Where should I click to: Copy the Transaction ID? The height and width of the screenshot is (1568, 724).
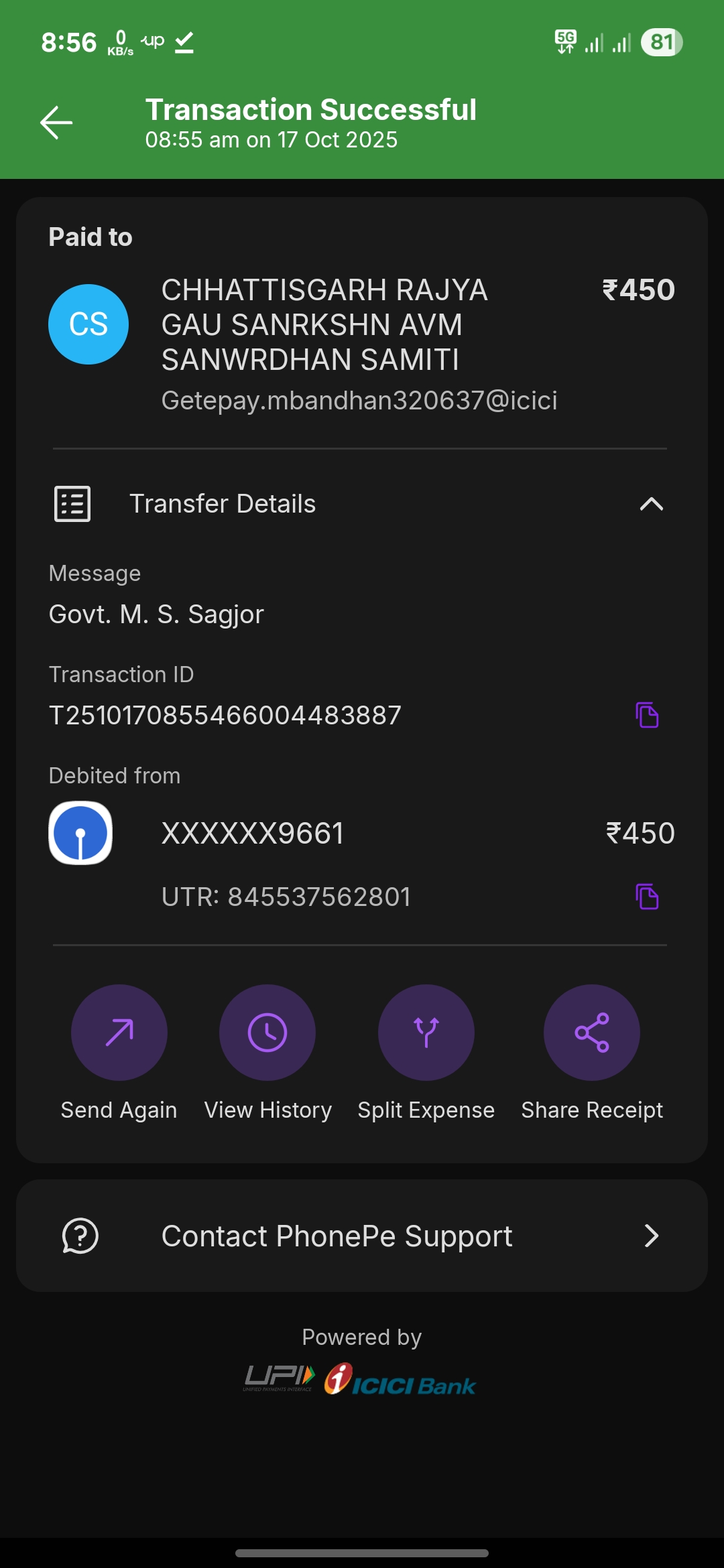click(x=647, y=715)
